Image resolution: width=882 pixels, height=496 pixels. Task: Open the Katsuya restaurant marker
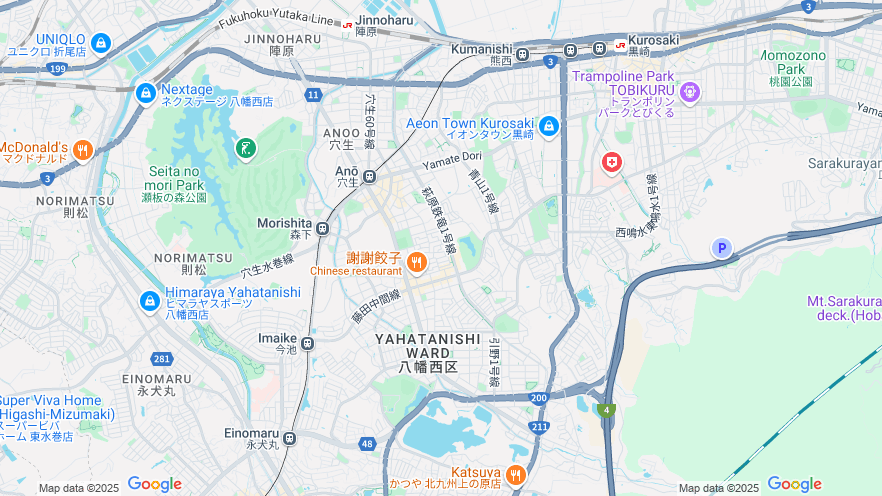coord(516,475)
